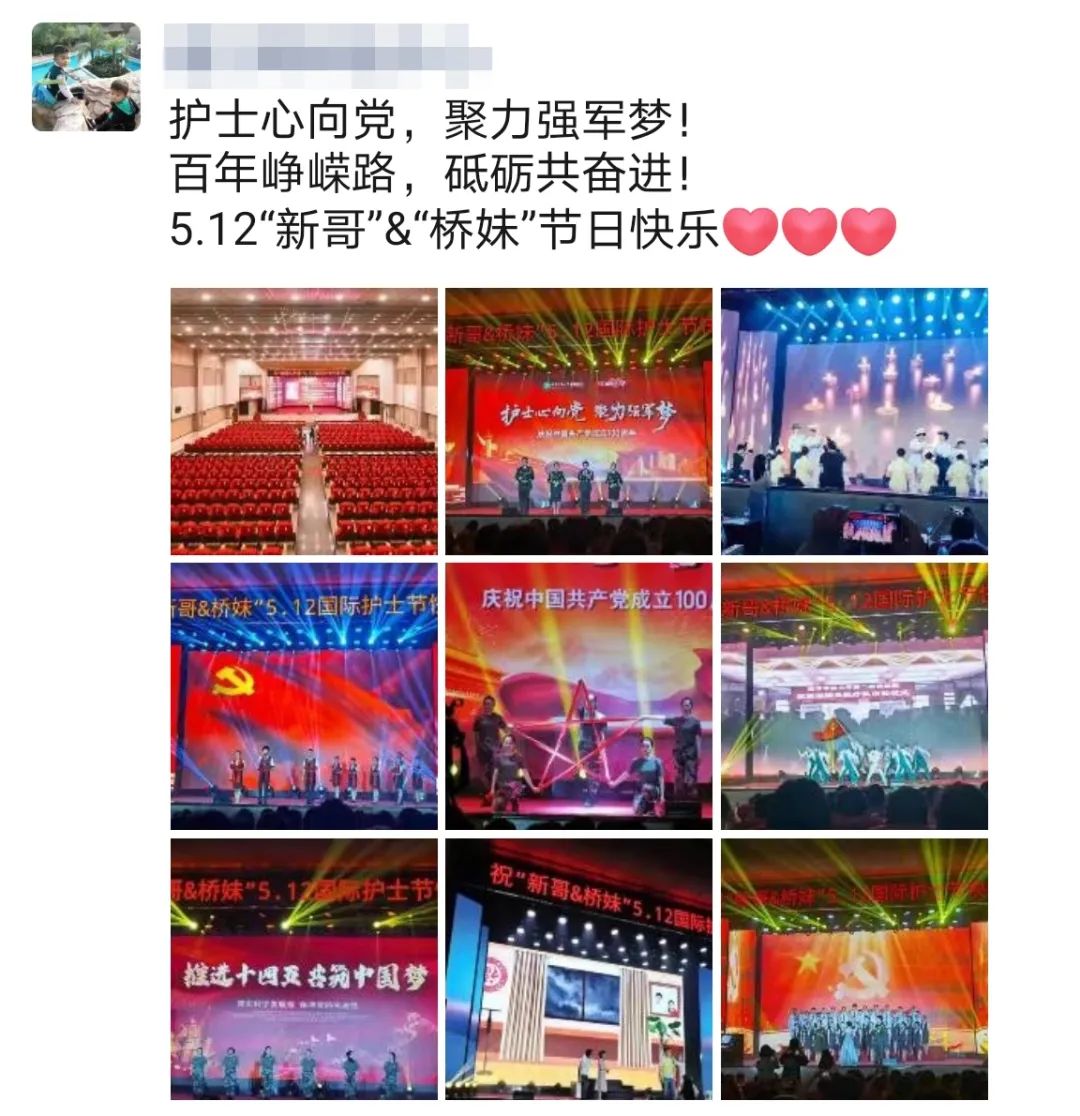The width and height of the screenshot is (1080, 1116).
Task: Open photo with 护士心向党 聚力强军梦 stage banner
Action: [578, 421]
